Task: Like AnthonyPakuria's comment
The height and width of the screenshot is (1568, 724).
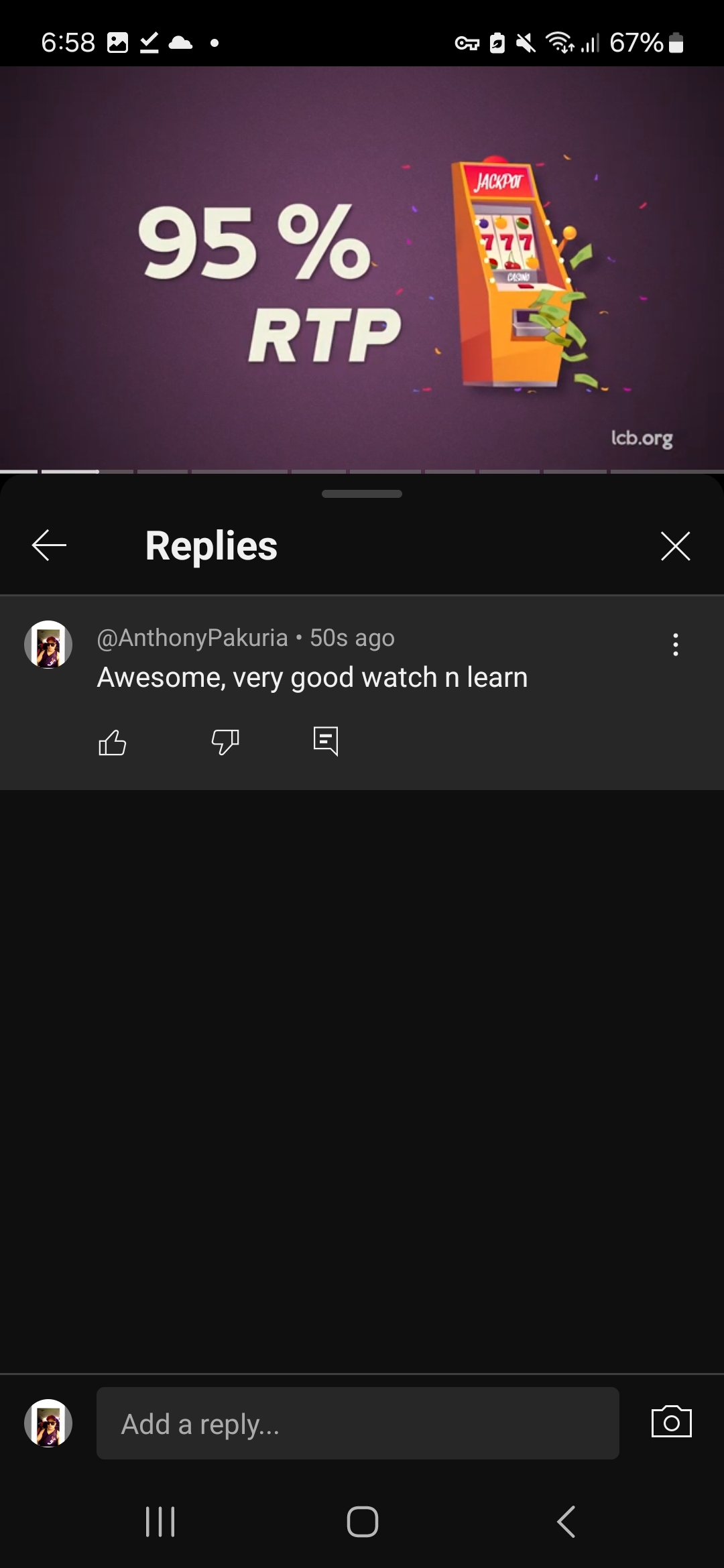Action: click(112, 742)
